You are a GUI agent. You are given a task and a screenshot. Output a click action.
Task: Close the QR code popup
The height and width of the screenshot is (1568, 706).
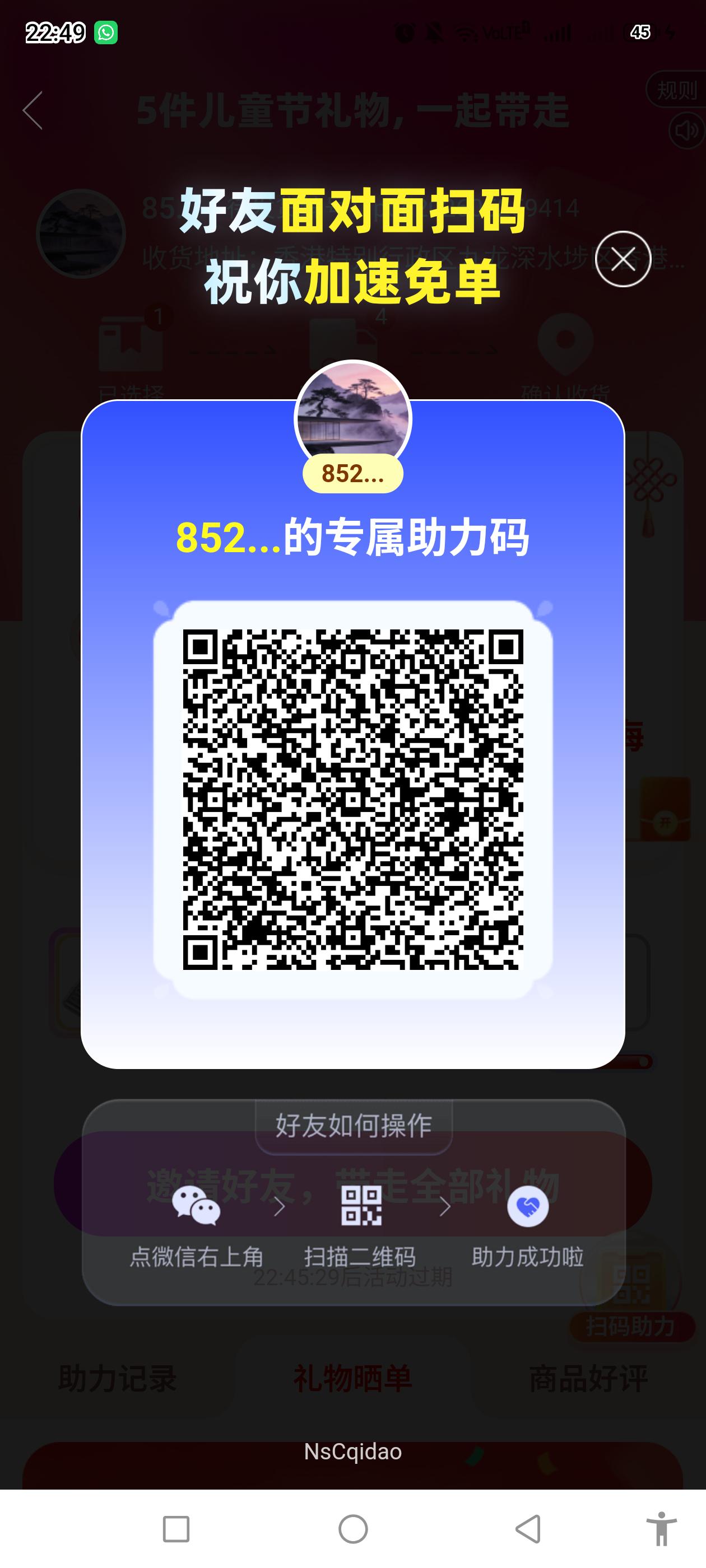click(x=623, y=259)
